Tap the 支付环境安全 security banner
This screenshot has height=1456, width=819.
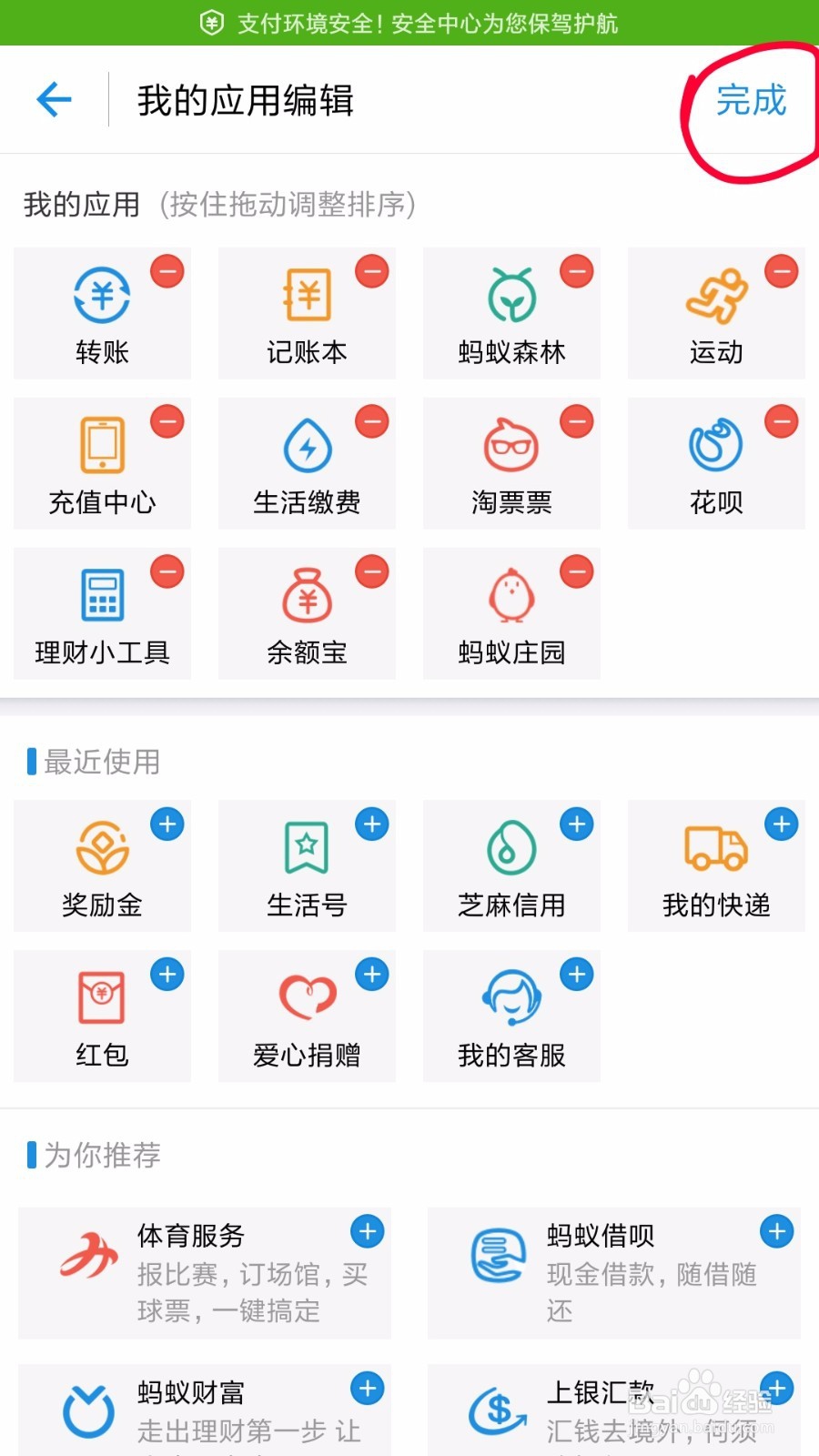409,24
